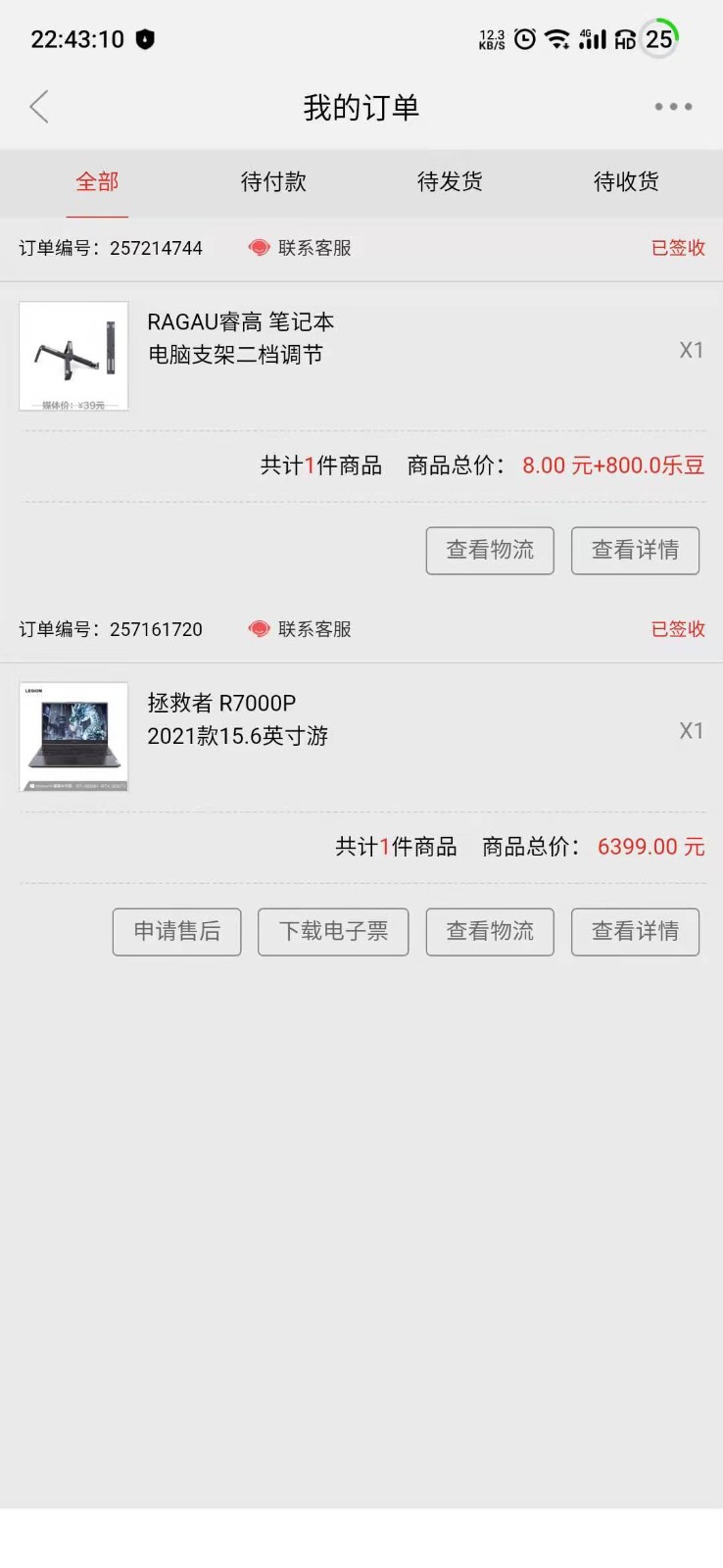Open the 拯救者 R7000P order item
This screenshot has height=1568, width=723.
[237, 719]
